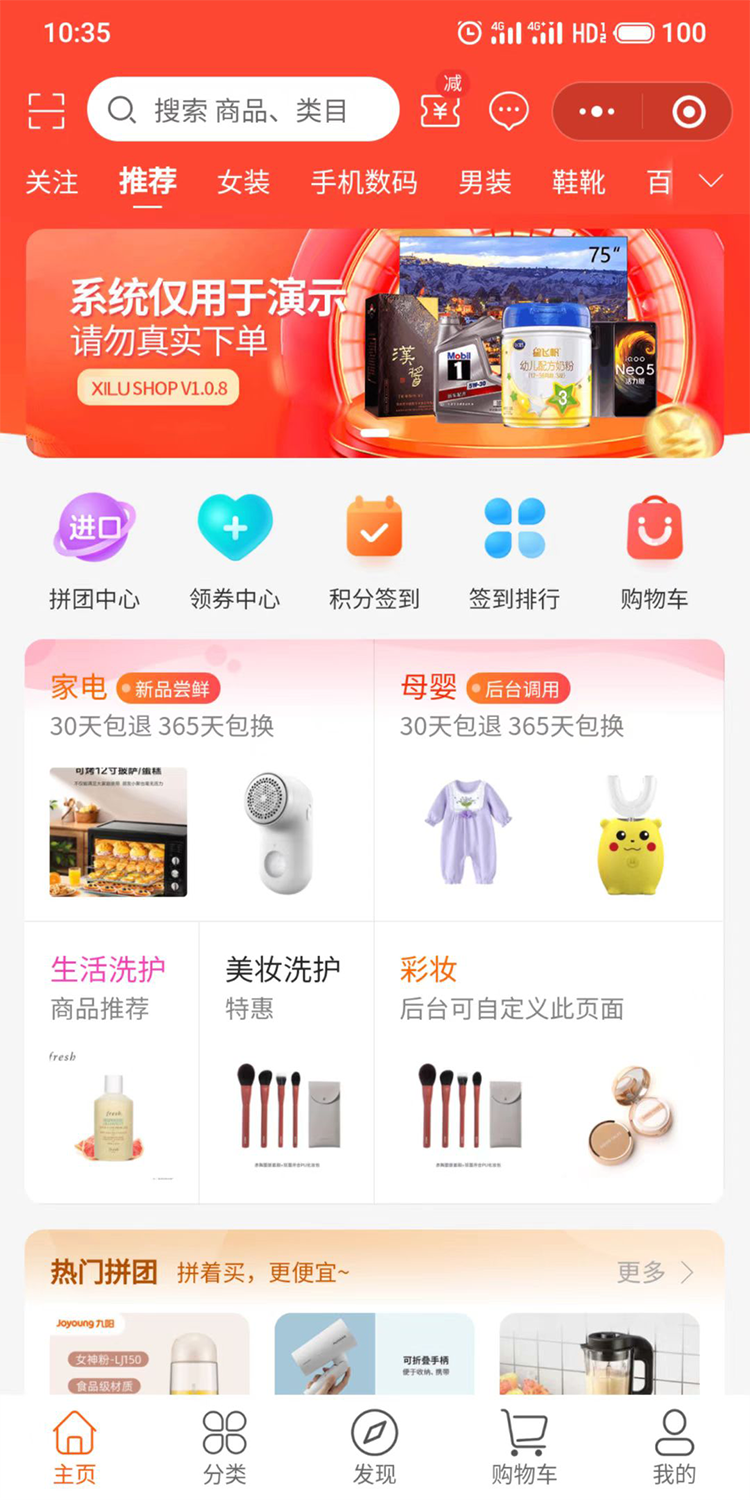
Task: Switch to the 关注 tab
Action: 51,182
